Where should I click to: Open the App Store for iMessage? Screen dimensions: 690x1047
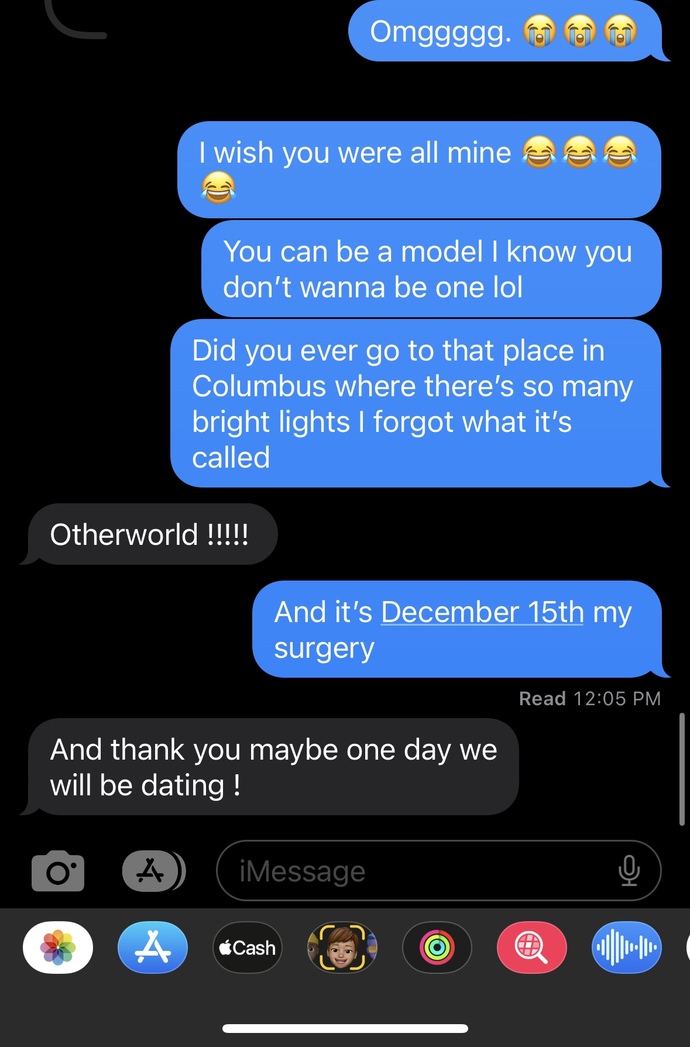pos(152,947)
